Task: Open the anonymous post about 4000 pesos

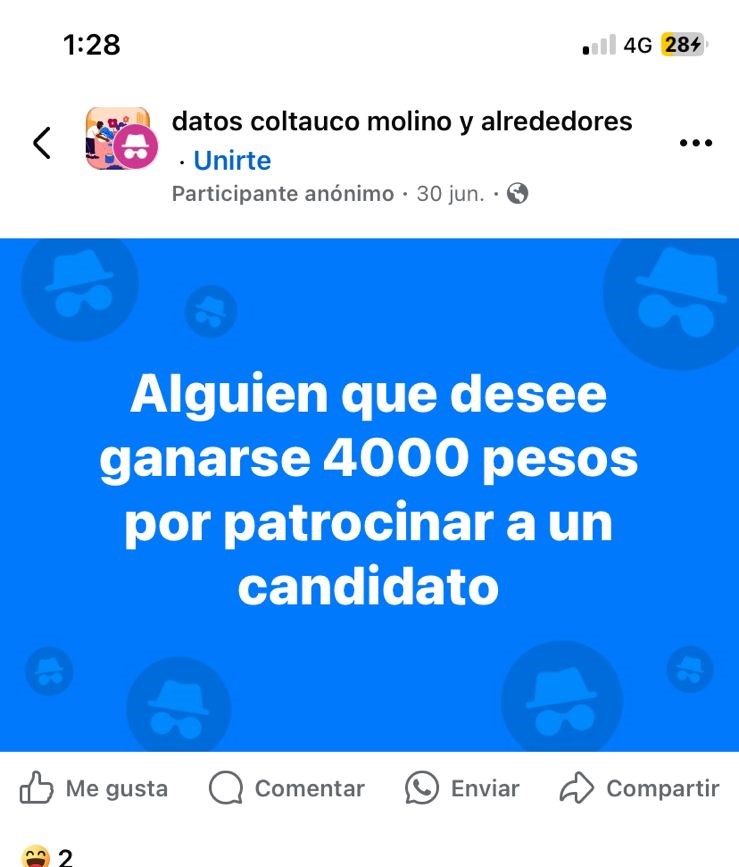Action: pos(369,494)
